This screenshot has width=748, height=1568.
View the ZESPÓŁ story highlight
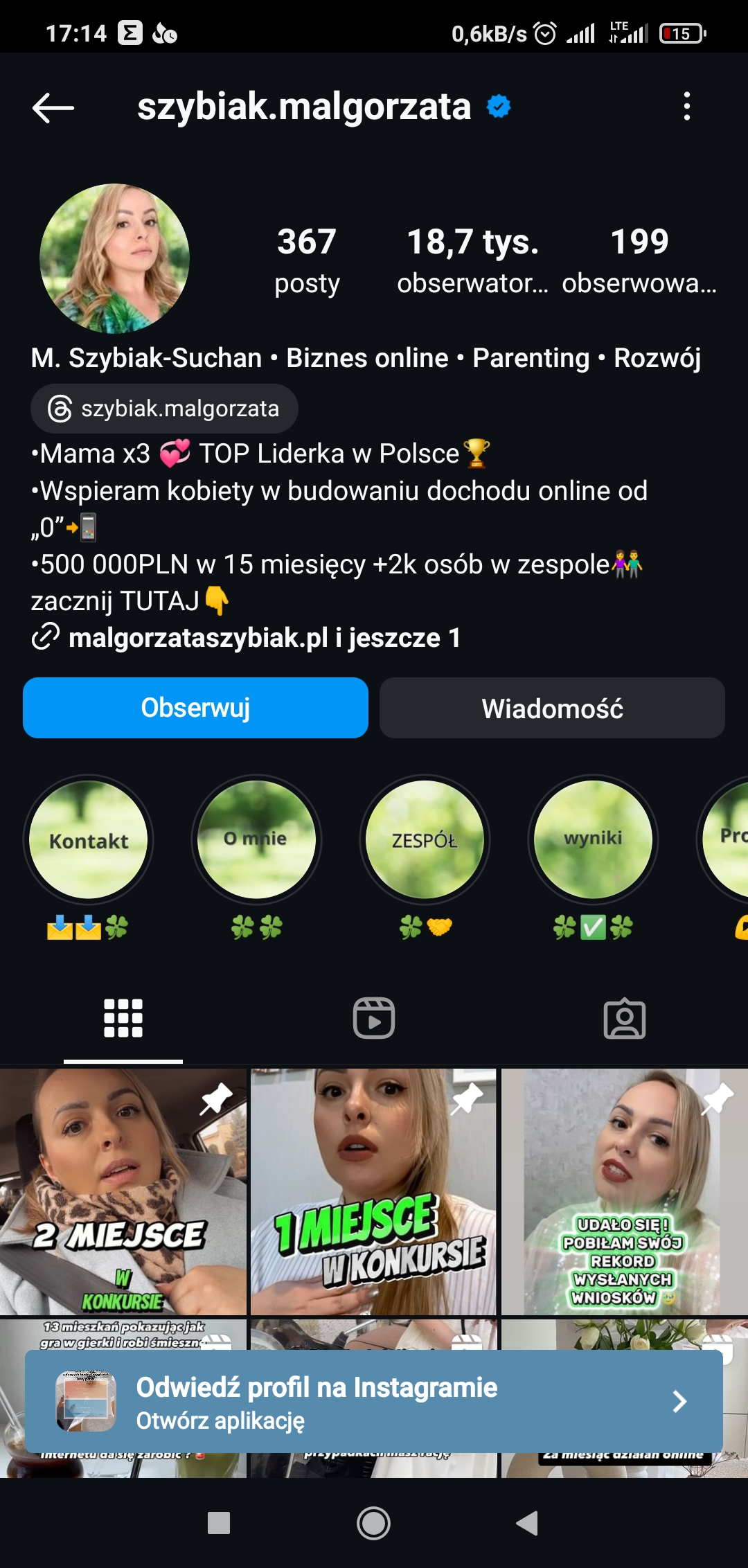[425, 840]
